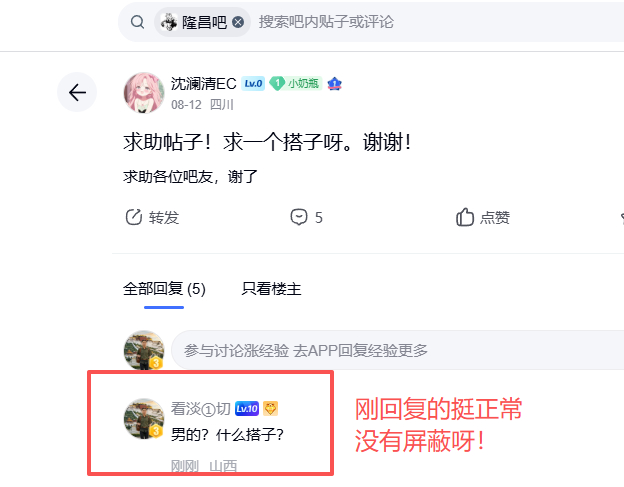624x487 pixels.
Task: Like the post with 点赞
Action: point(482,217)
